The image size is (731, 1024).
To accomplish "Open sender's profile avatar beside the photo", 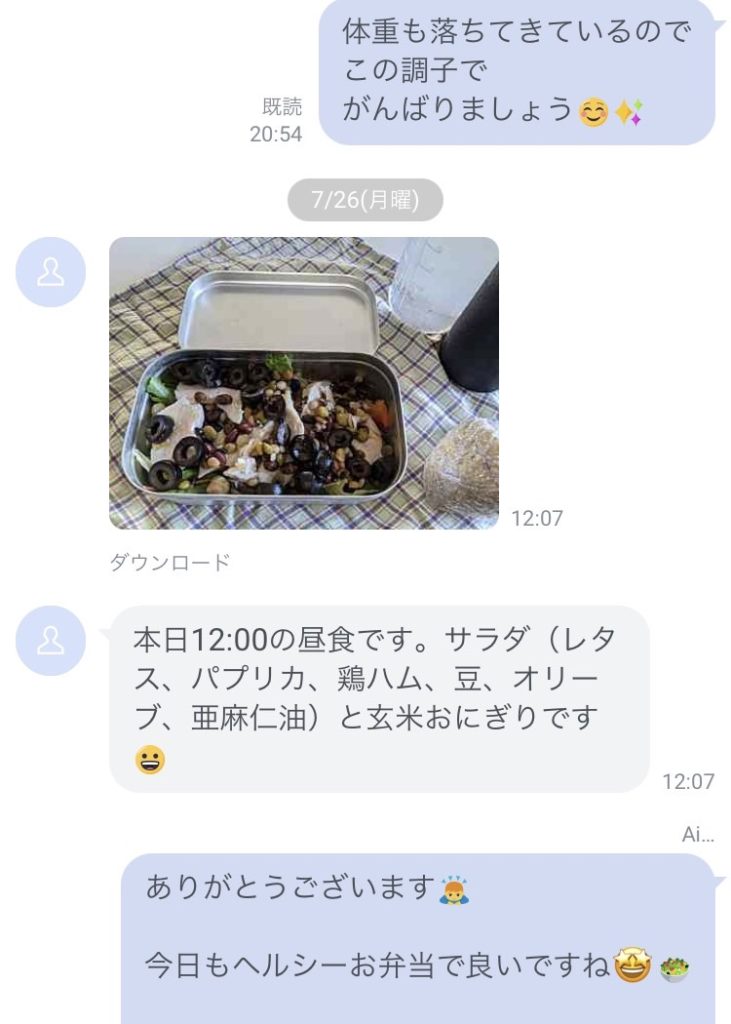I will pos(50,272).
